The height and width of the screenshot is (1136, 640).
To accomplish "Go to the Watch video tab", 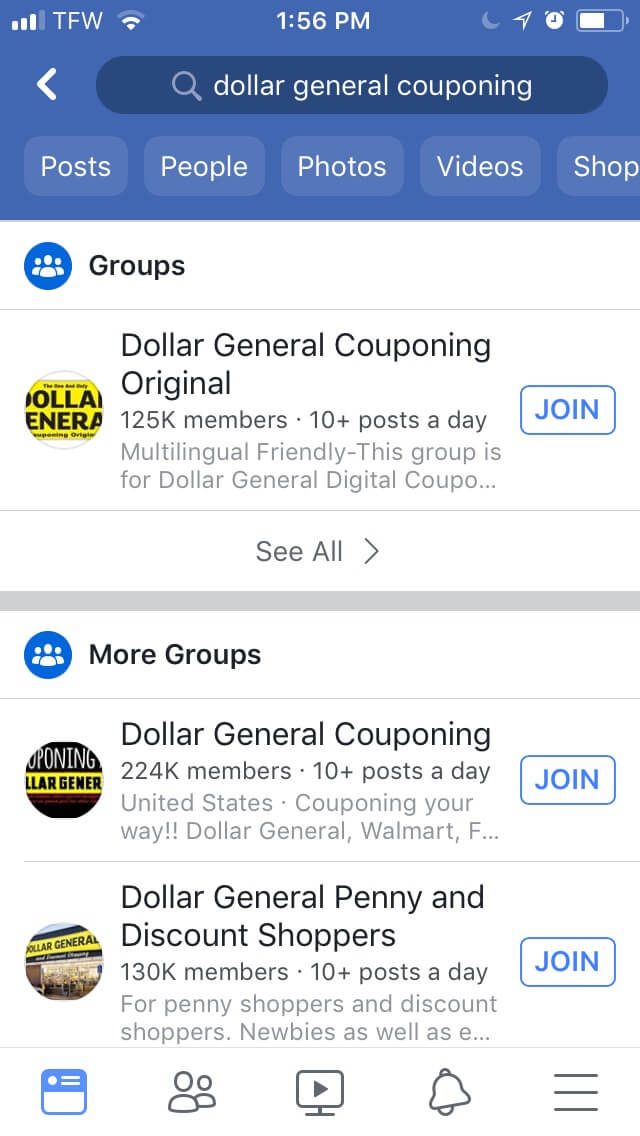I will point(319,1091).
